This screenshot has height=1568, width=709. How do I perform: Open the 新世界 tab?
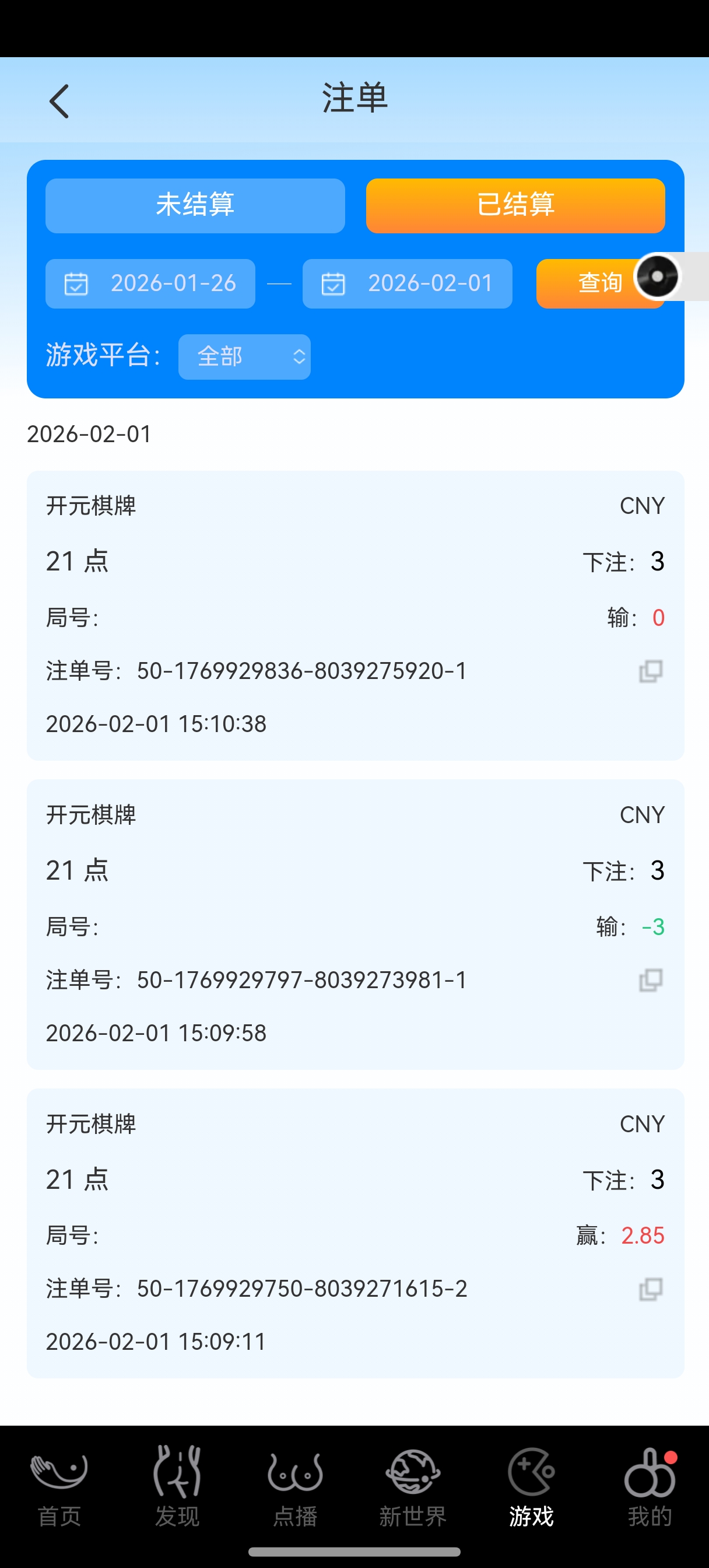[413, 1486]
